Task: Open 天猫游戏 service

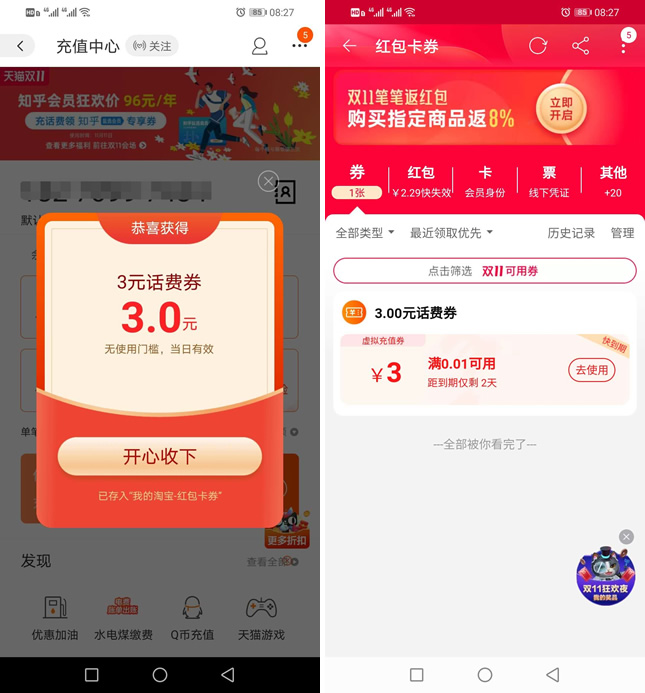Action: click(260, 616)
